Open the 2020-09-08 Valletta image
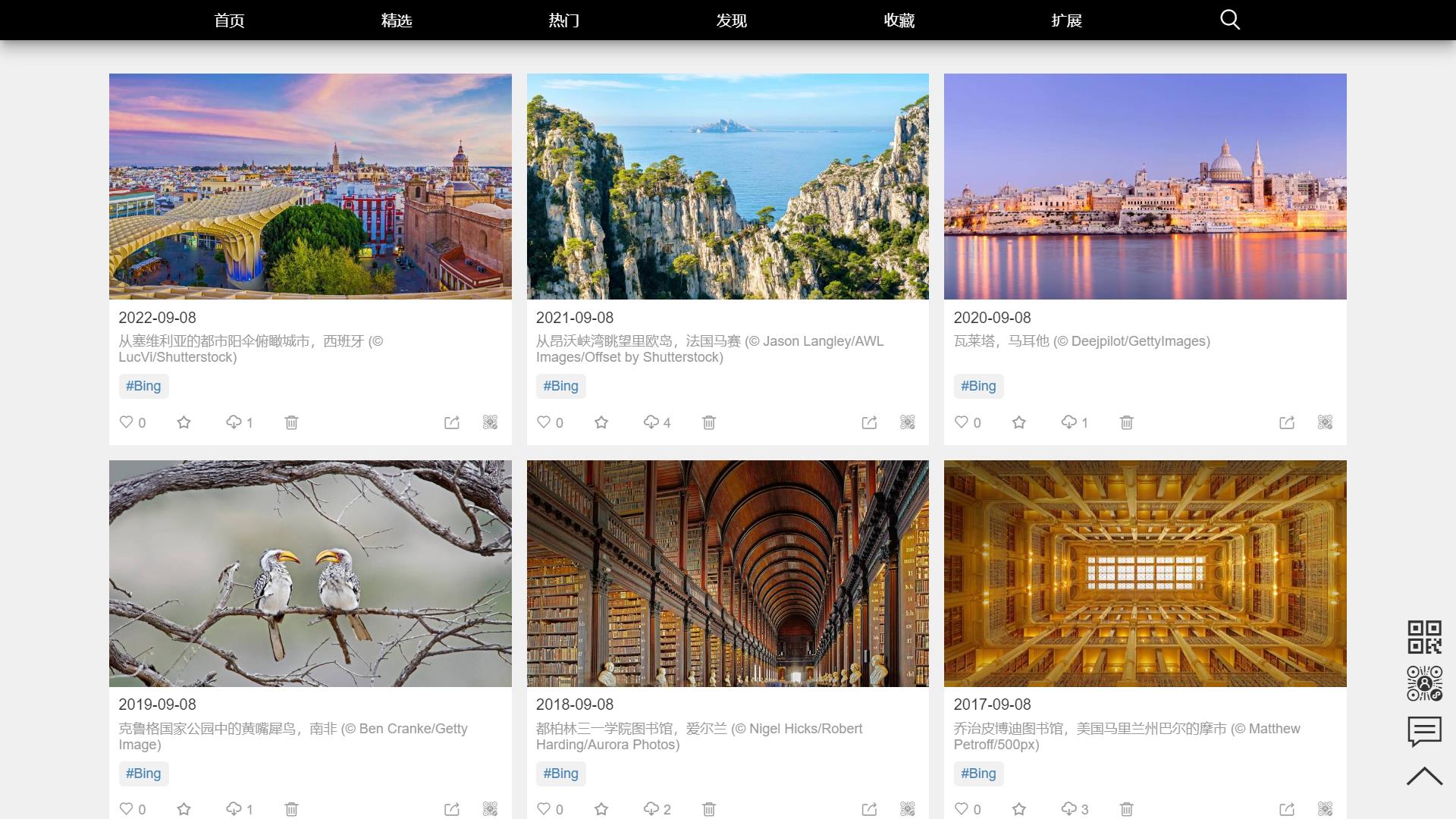This screenshot has width=1456, height=819. coord(1145,187)
